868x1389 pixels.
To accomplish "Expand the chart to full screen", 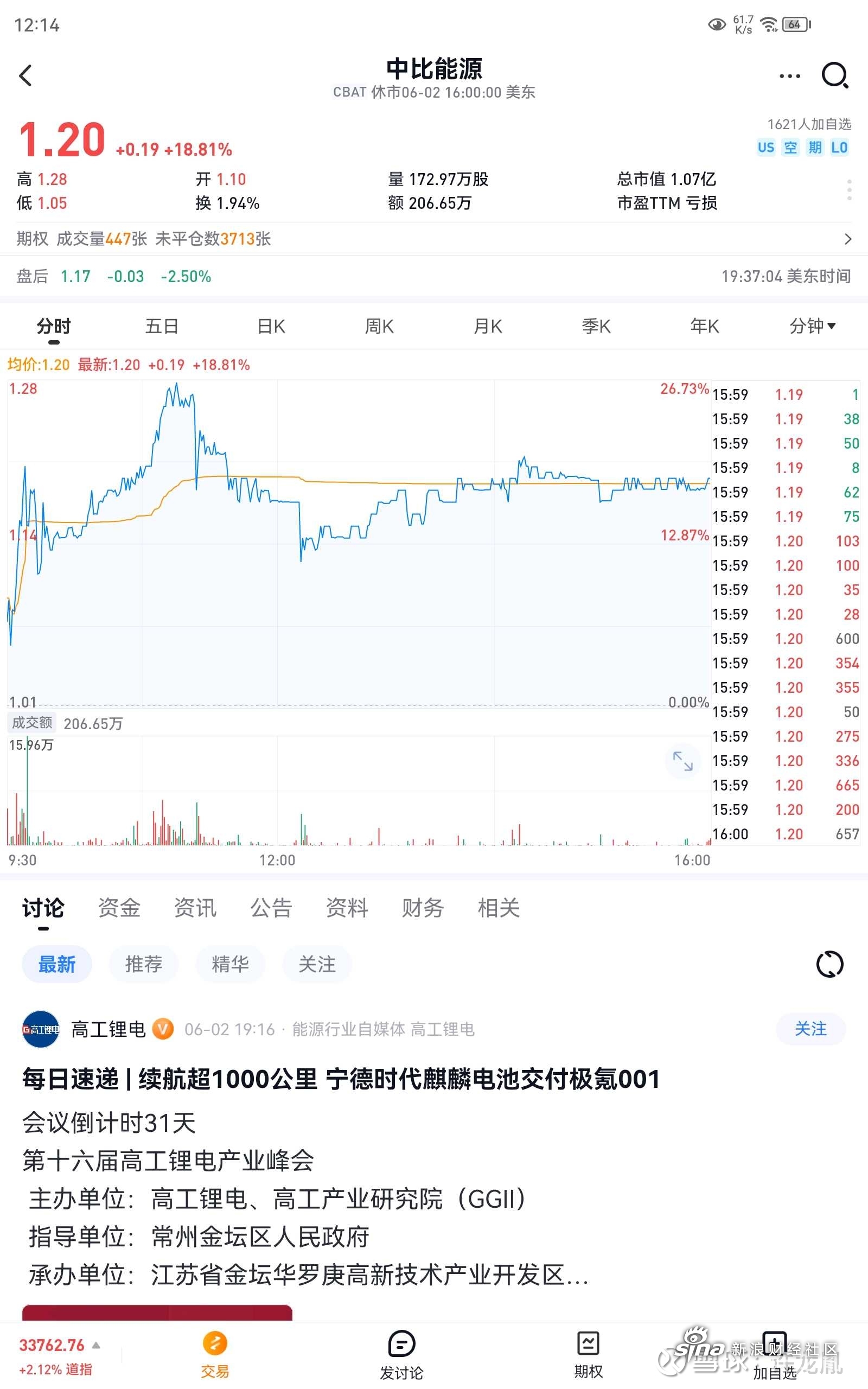I will pos(682,761).
